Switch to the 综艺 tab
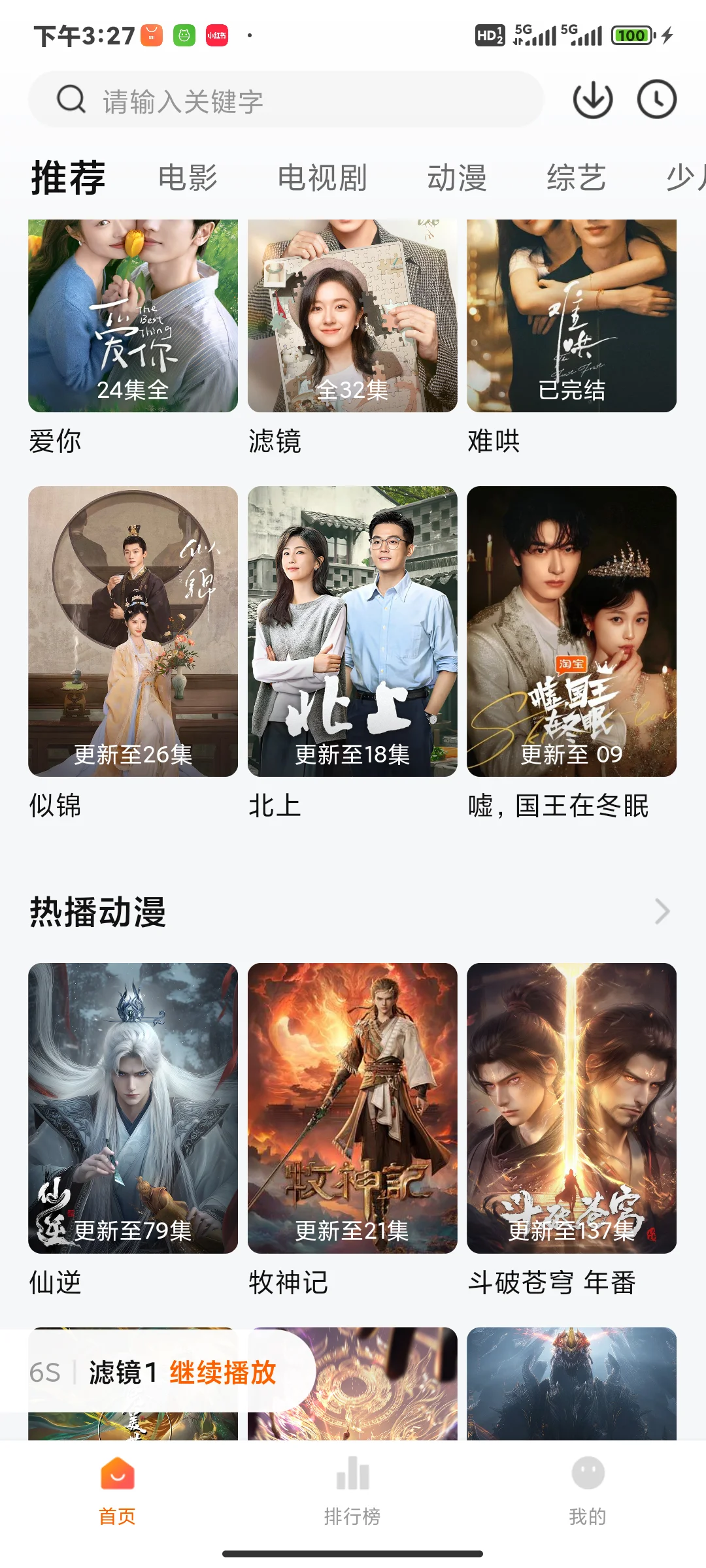706x1568 pixels. [576, 178]
